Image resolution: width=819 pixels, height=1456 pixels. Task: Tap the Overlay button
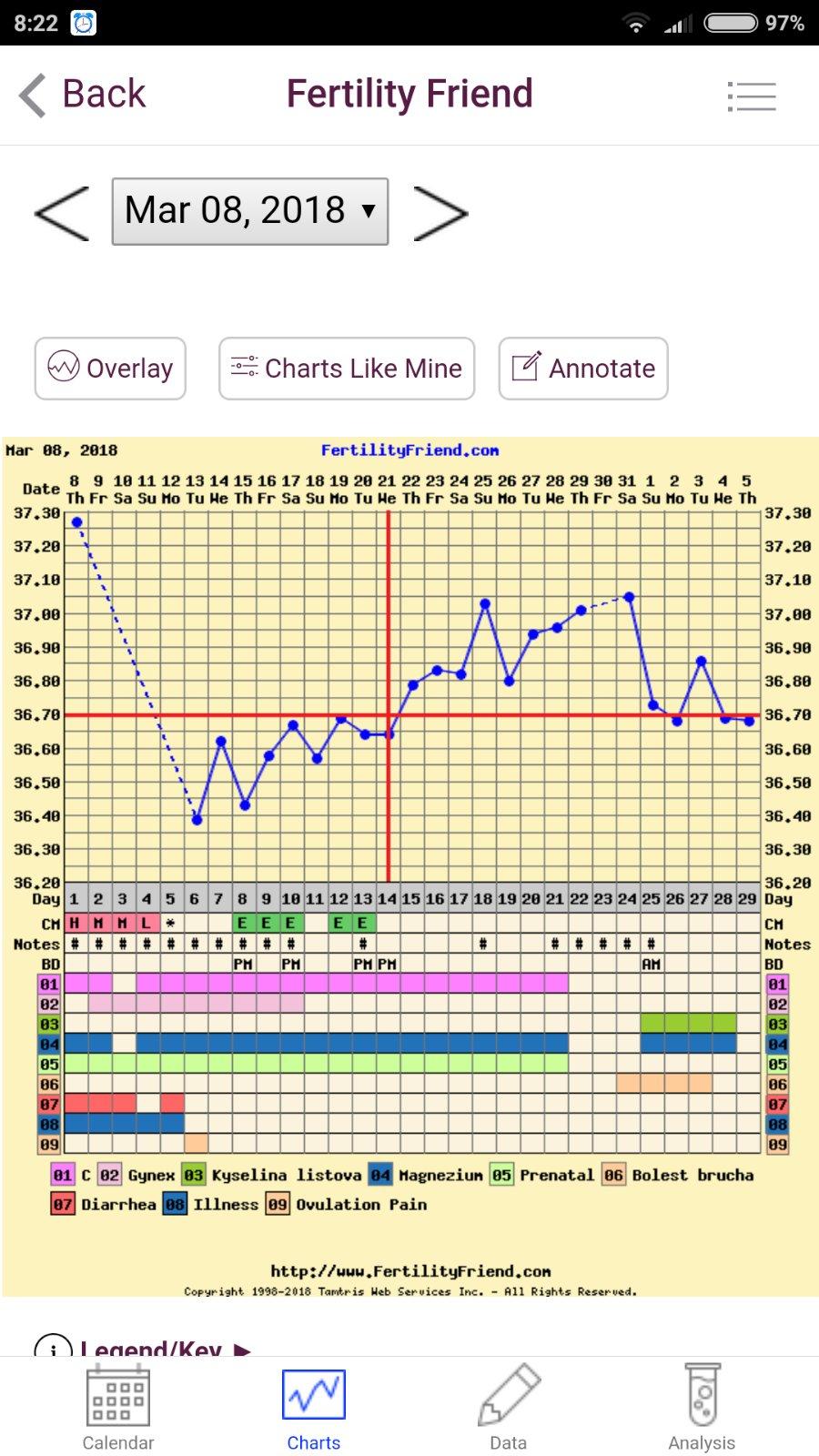pos(110,369)
